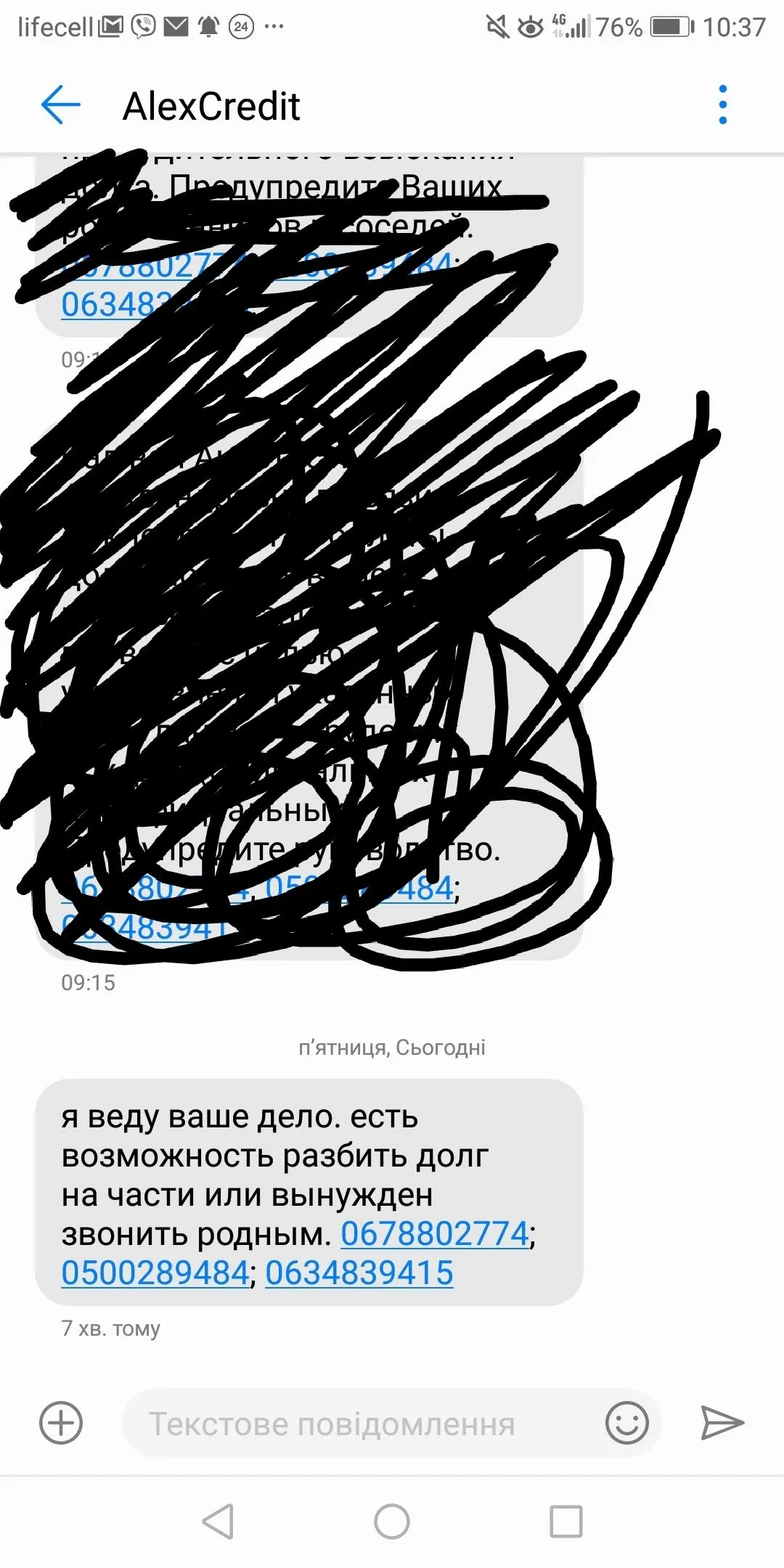
Task: Open the emoji picker smiley
Action: (x=626, y=1423)
